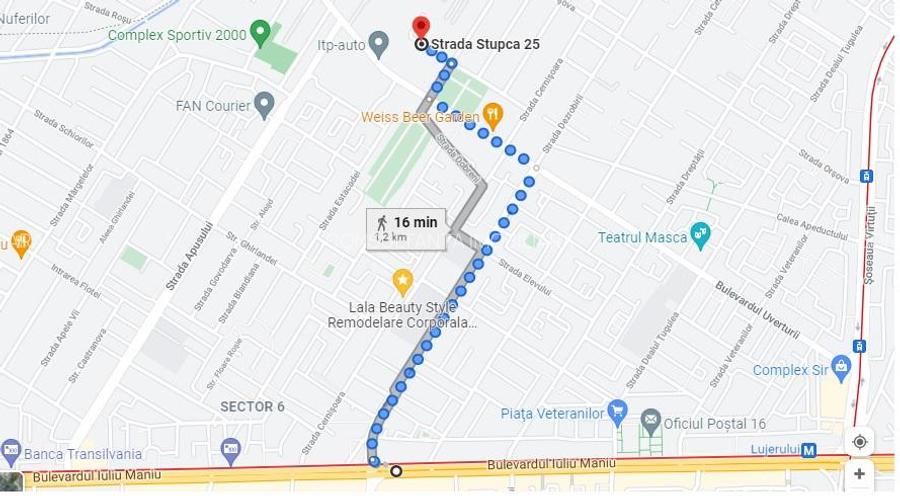The width and height of the screenshot is (900, 496).
Task: Open Weiss Beer Garden restaurant marker
Action: pyautogui.click(x=492, y=115)
